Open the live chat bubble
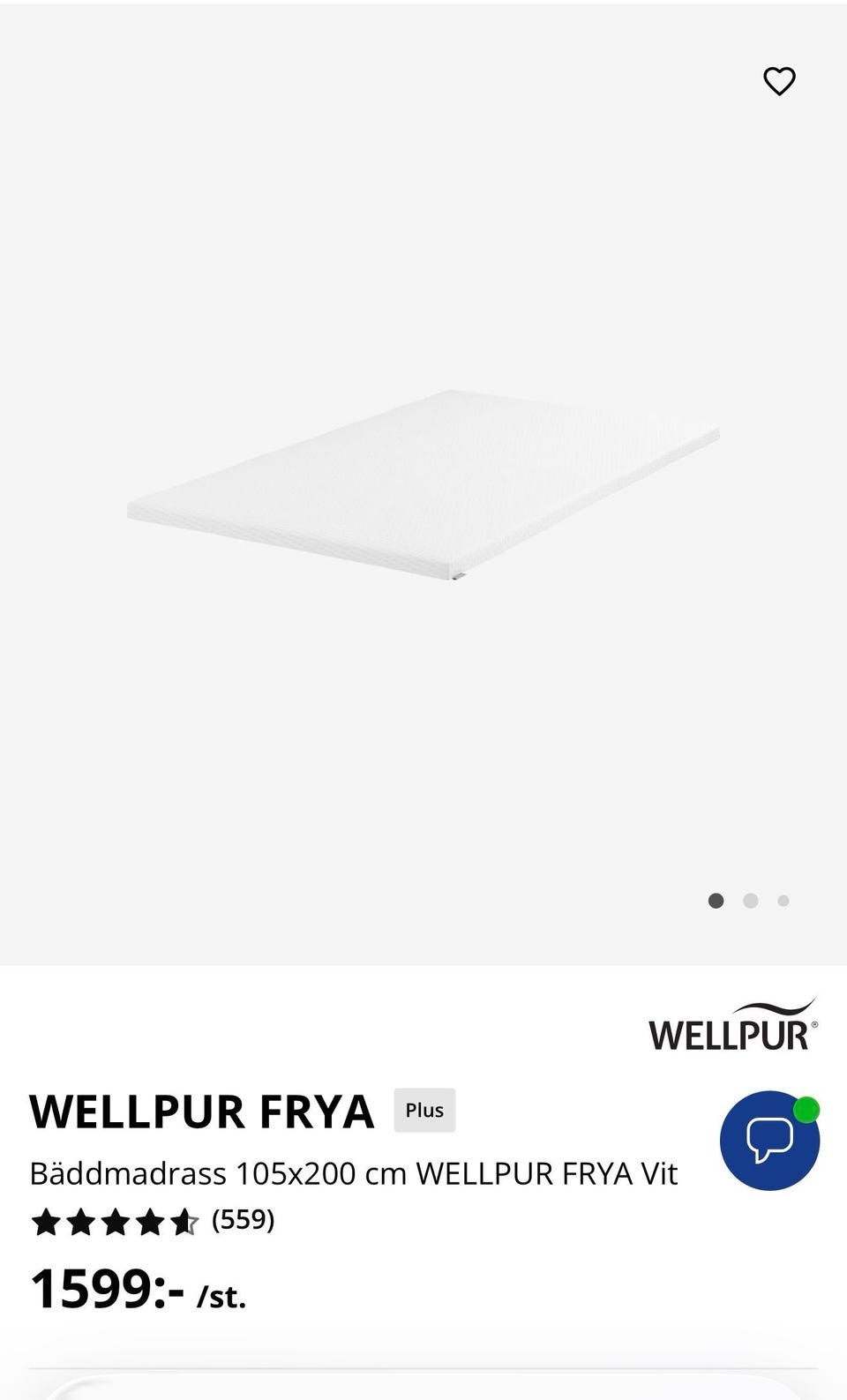Viewport: 847px width, 1400px height. tap(769, 1141)
